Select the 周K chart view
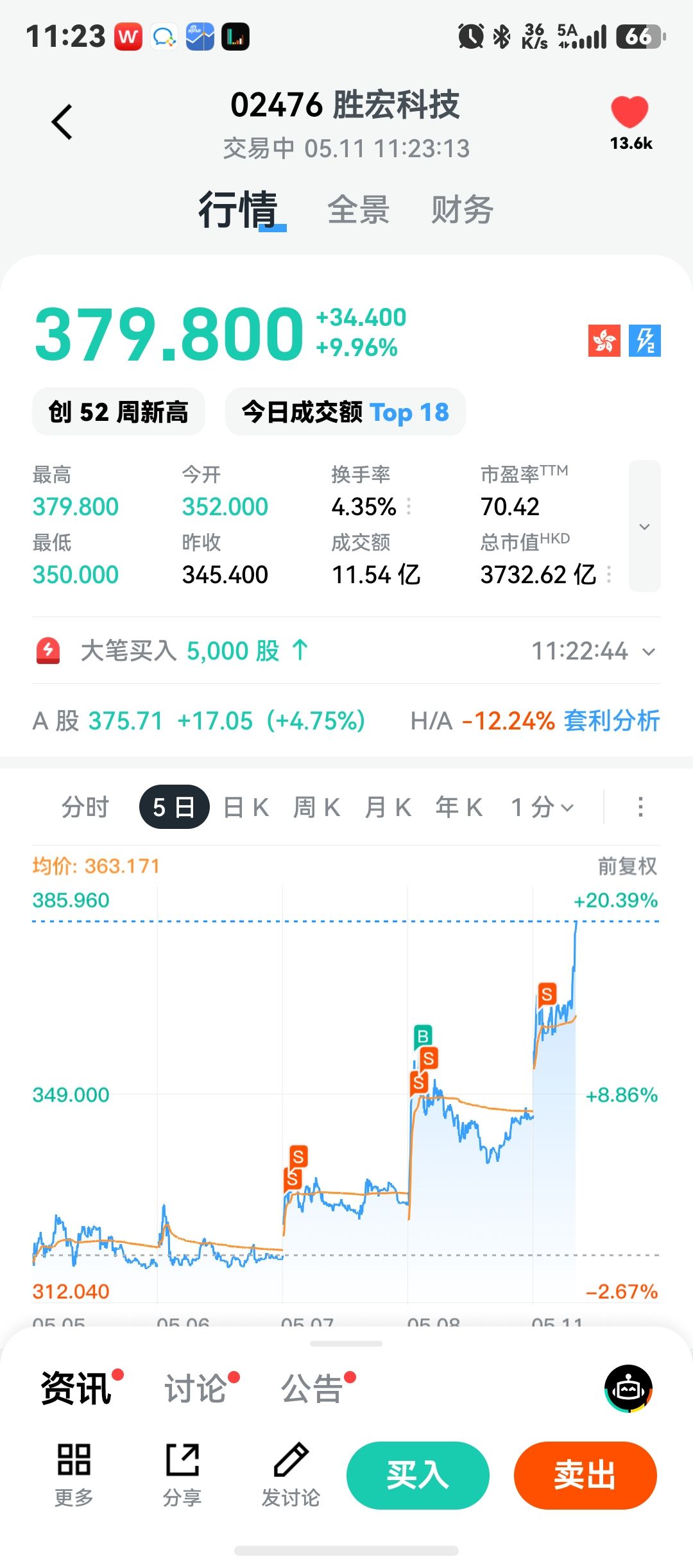This screenshot has width=693, height=1568. pyautogui.click(x=317, y=807)
